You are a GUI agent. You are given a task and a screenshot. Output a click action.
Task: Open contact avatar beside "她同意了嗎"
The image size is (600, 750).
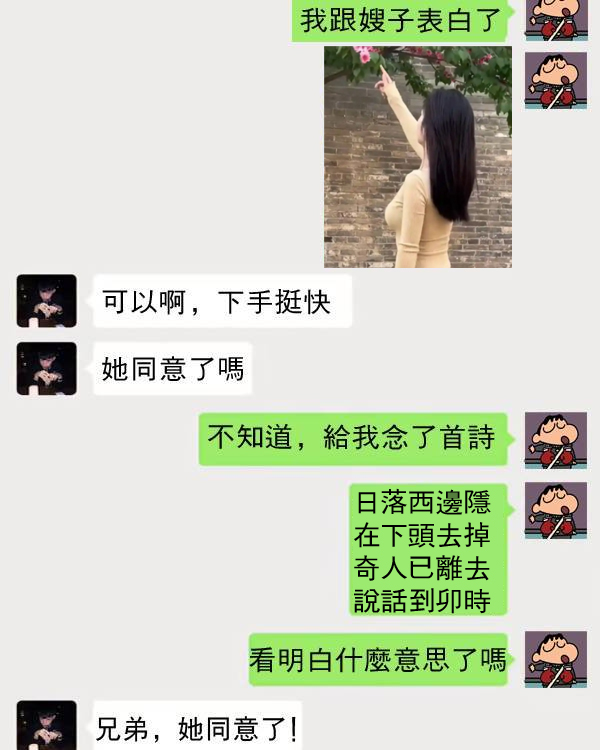point(46,368)
